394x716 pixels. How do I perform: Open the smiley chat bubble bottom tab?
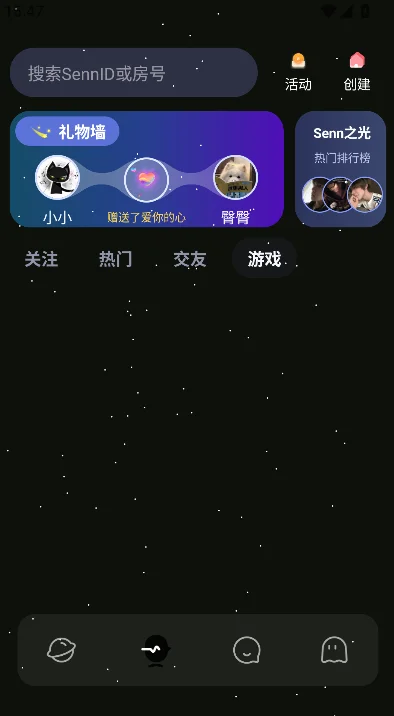click(247, 650)
